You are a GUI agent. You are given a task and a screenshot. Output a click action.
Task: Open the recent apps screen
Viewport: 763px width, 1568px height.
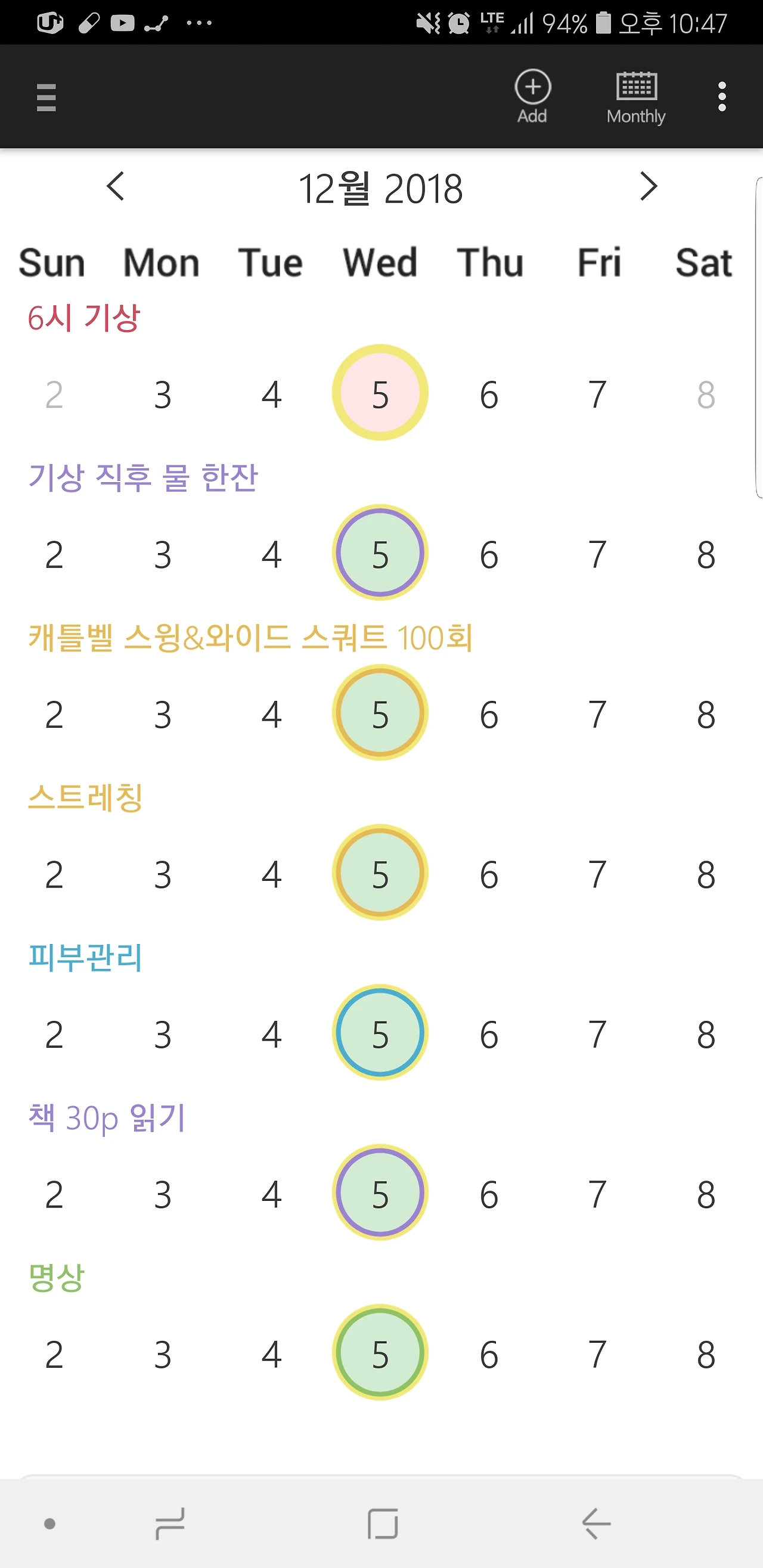[170, 1523]
